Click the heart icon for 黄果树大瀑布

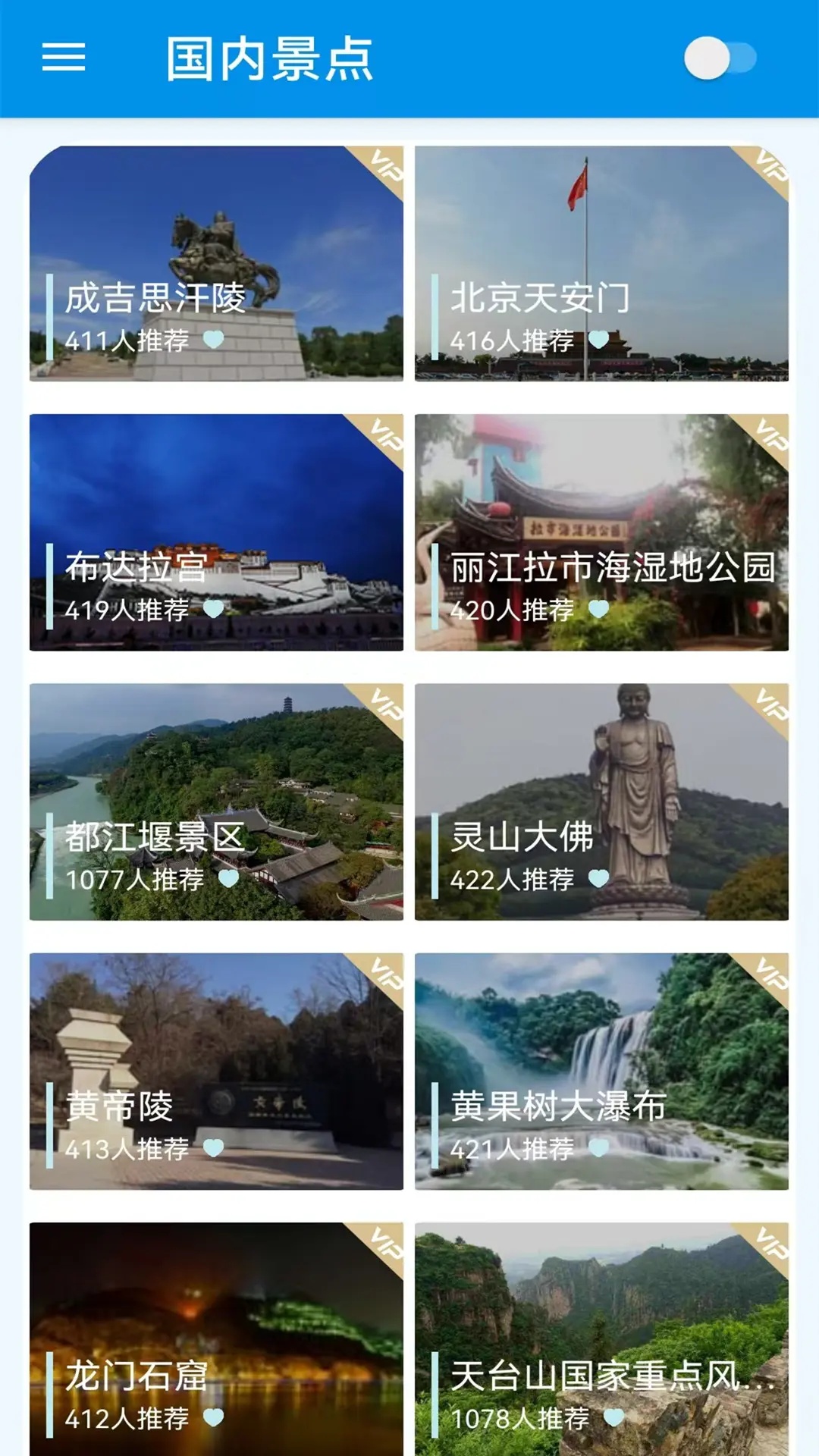tap(599, 1147)
